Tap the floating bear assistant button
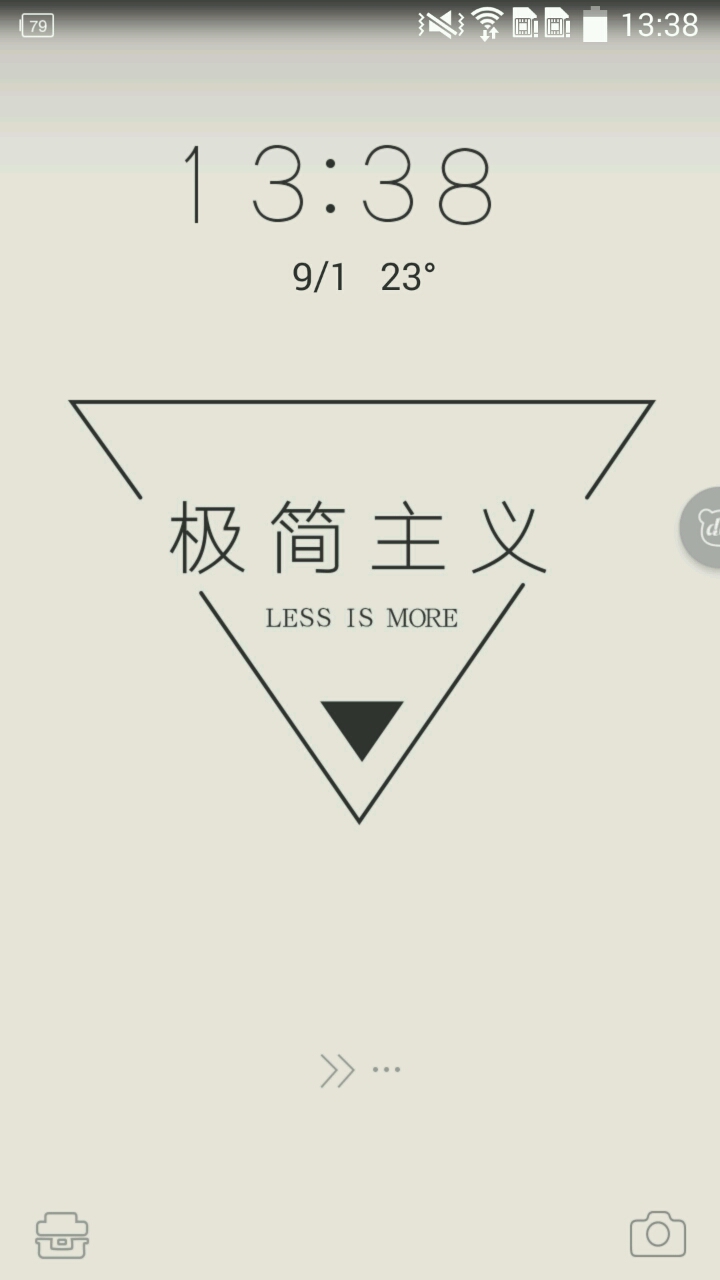Image resolution: width=720 pixels, height=1280 pixels. click(x=703, y=528)
